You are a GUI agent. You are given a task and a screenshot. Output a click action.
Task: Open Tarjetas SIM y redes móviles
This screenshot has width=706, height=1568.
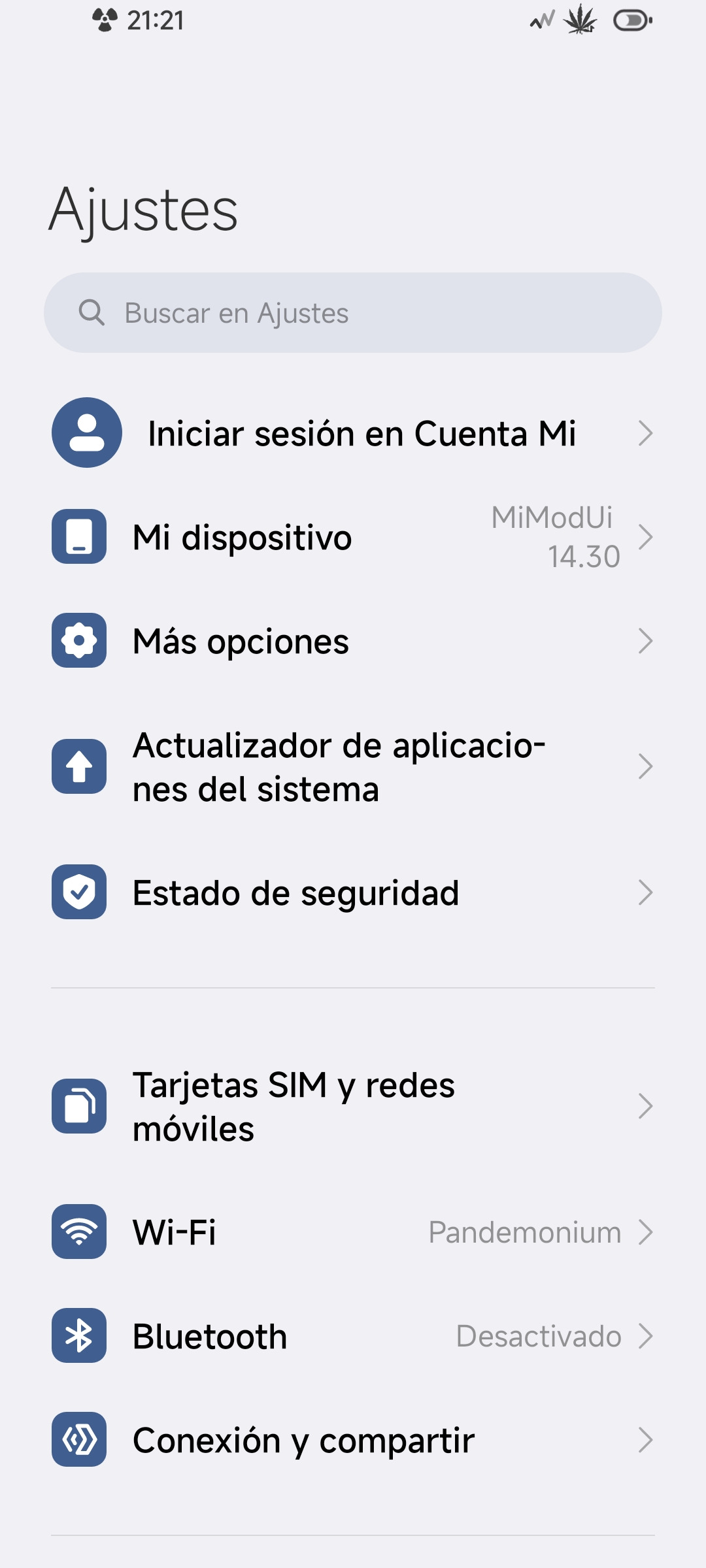click(353, 1107)
